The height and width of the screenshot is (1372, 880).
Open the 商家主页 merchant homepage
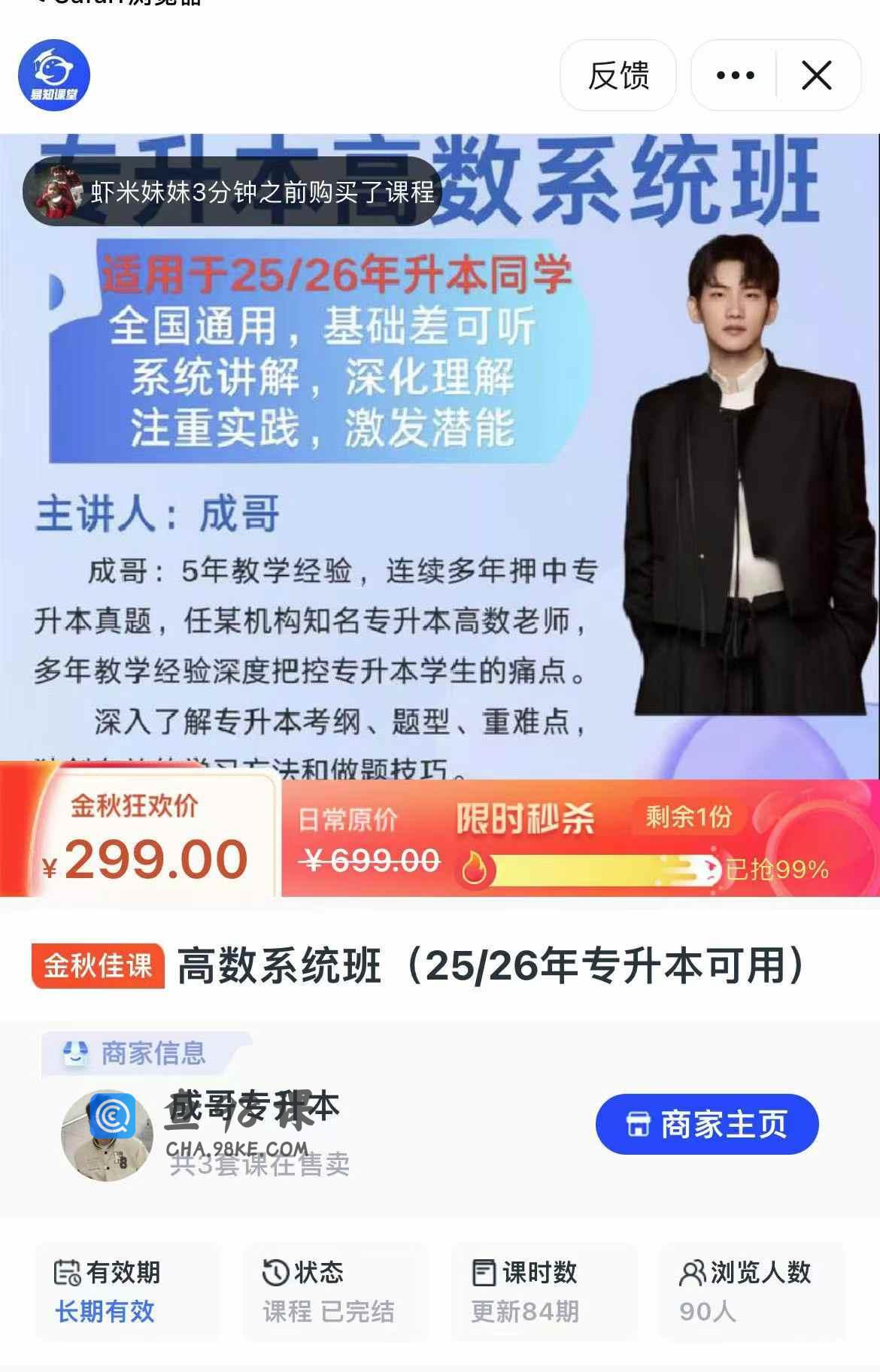click(x=706, y=1125)
